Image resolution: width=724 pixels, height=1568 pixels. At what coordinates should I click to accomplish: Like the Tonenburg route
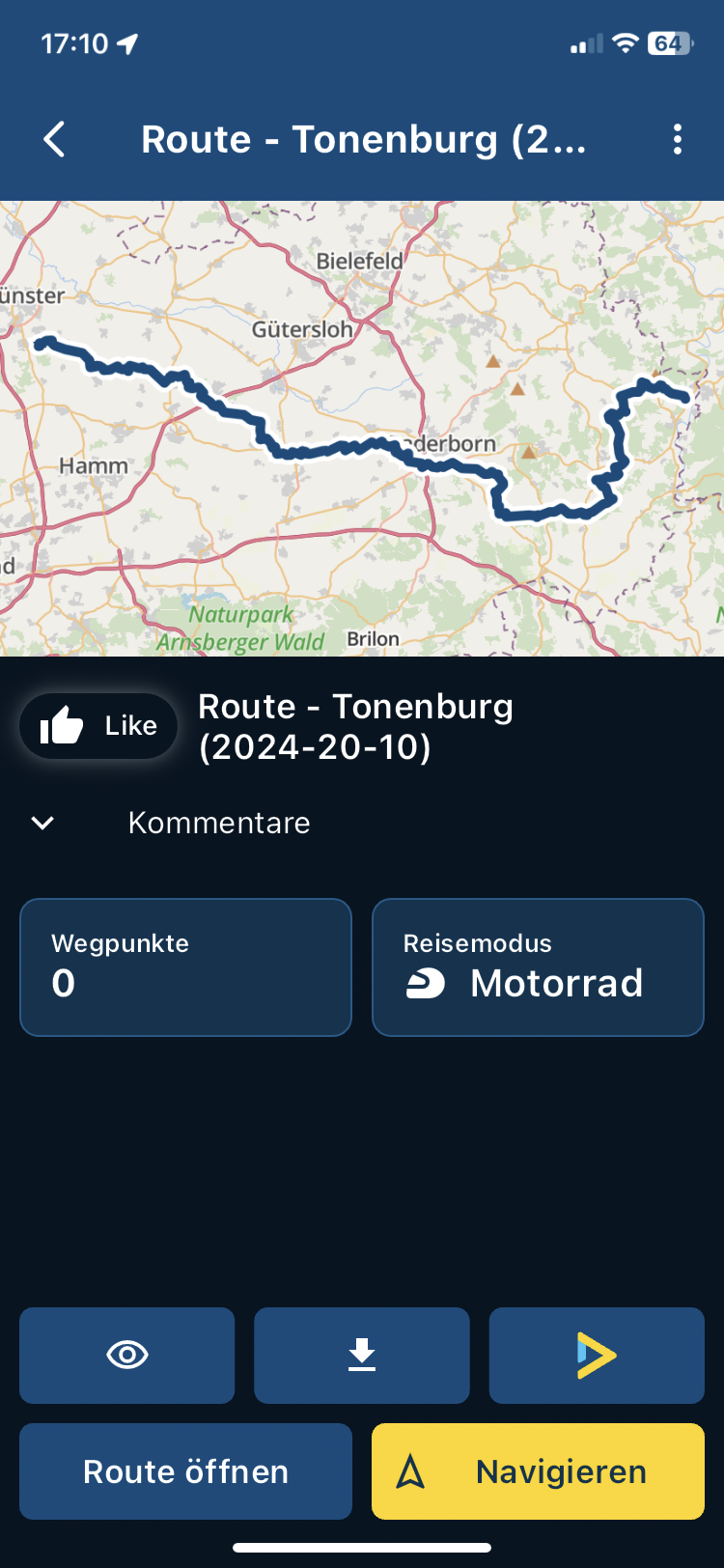tap(98, 726)
